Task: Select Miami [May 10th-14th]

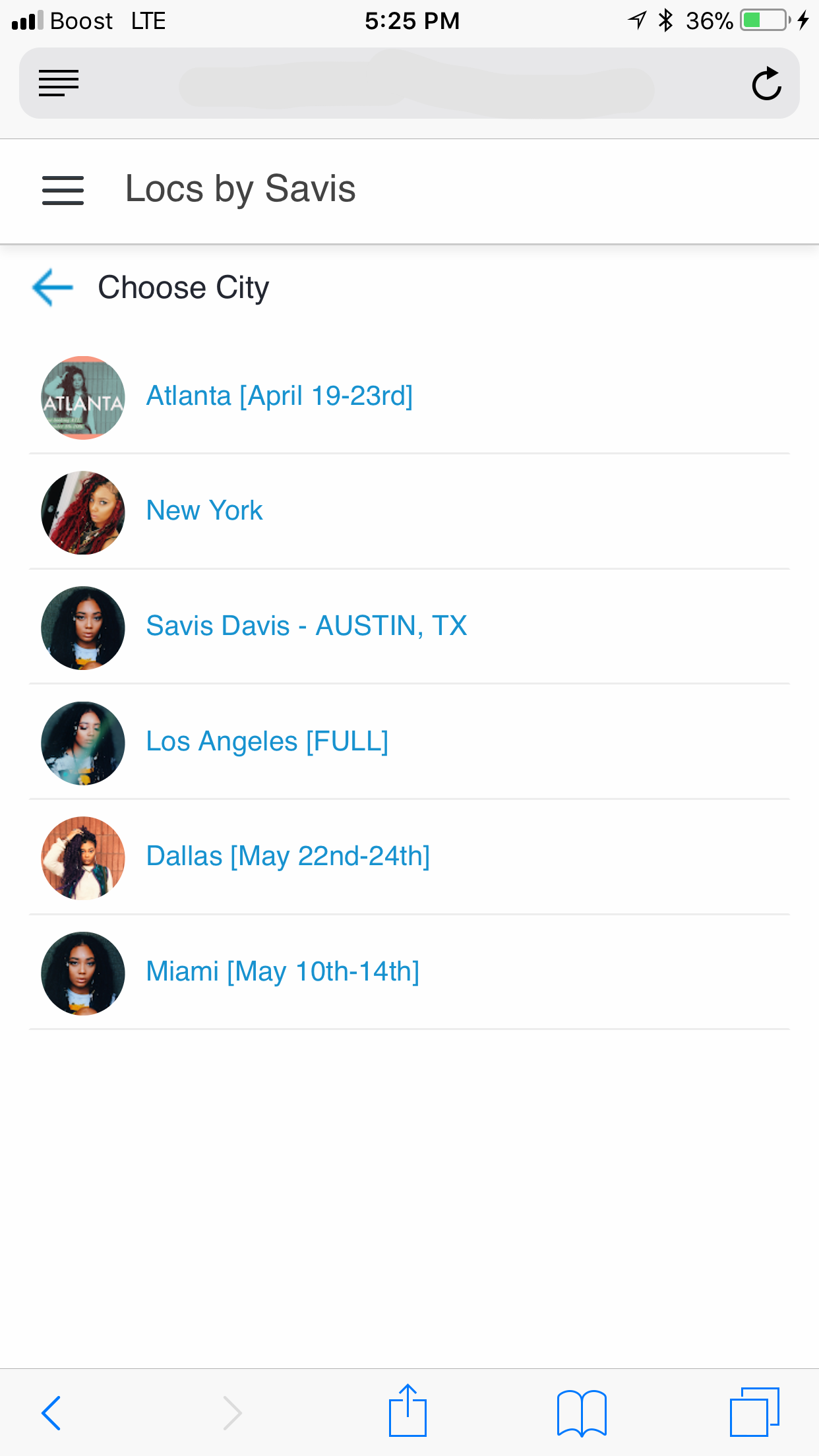Action: tap(409, 972)
